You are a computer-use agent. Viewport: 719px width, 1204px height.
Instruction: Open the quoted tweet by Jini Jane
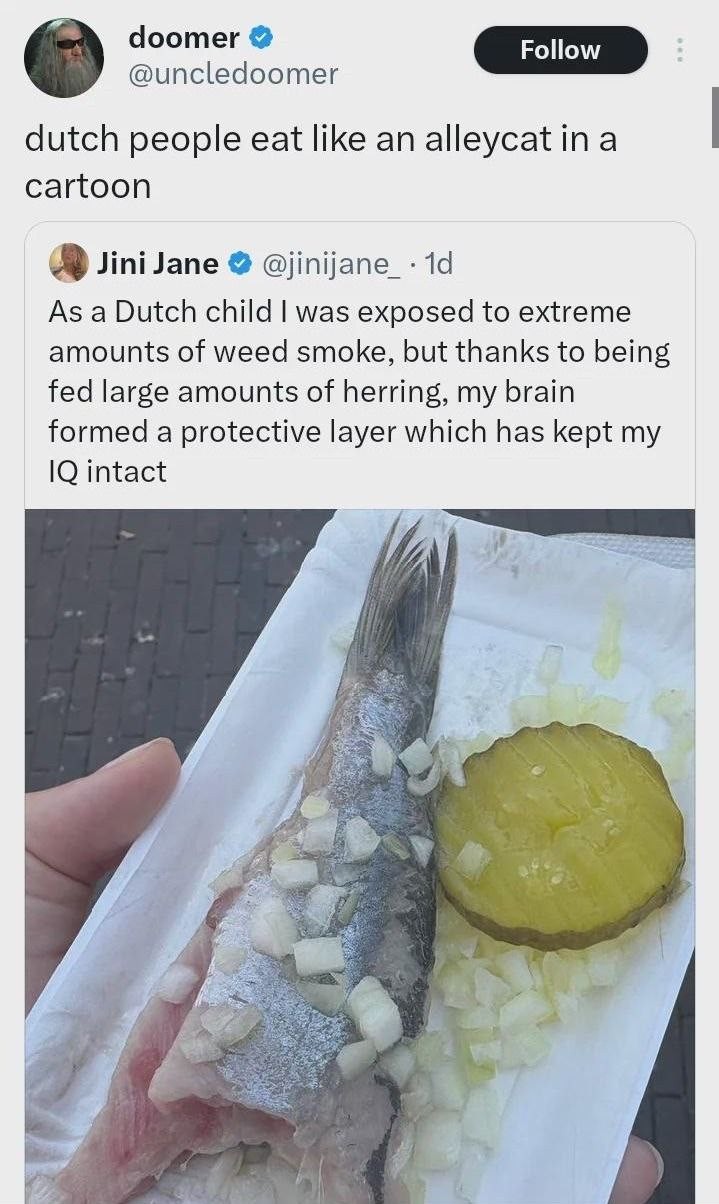(358, 390)
